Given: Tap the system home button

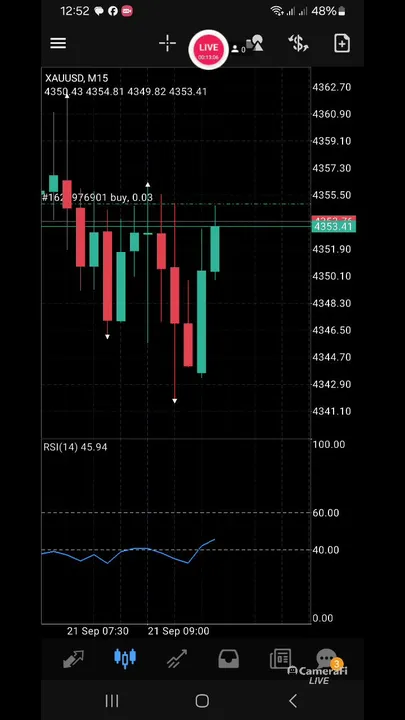Looking at the screenshot, I should [202, 701].
